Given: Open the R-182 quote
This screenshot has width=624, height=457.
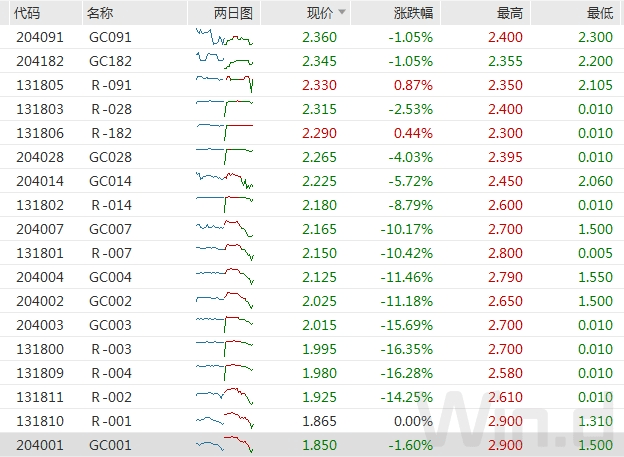Looking at the screenshot, I should click(110, 133).
